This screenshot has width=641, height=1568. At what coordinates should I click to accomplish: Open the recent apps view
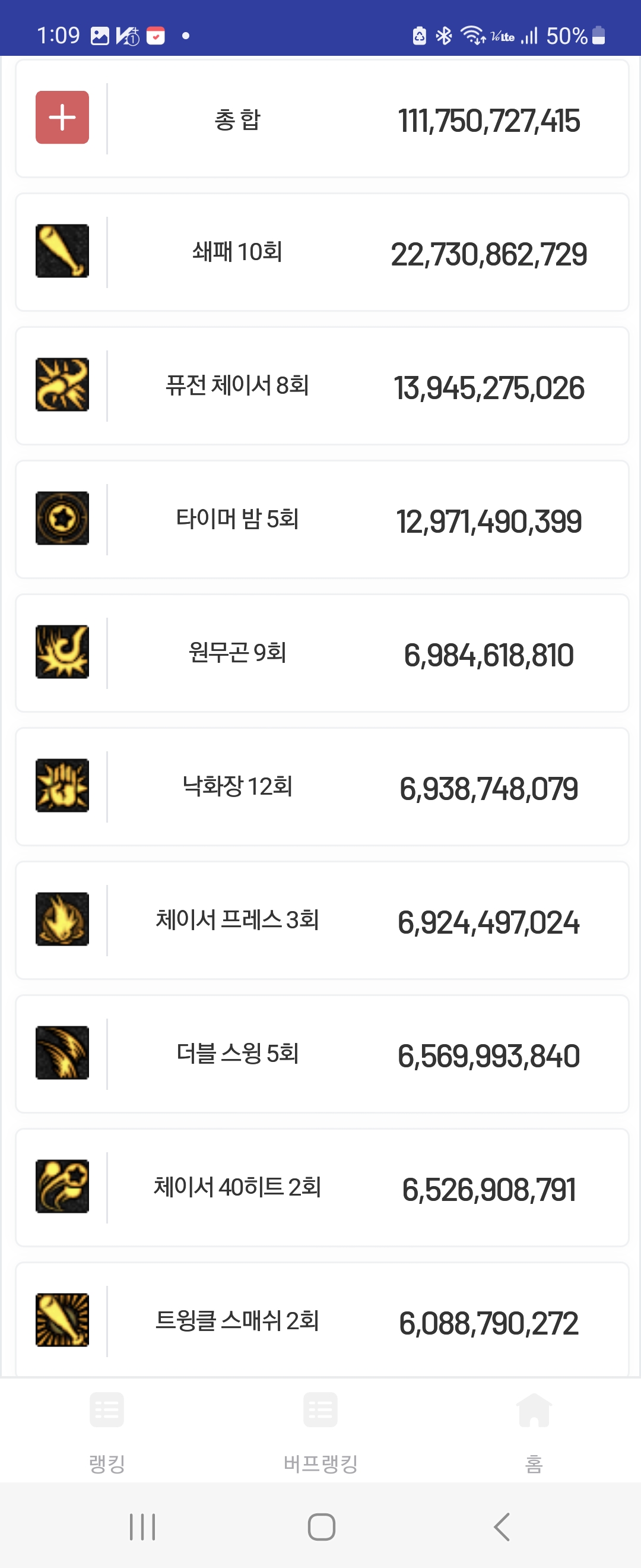tap(142, 1526)
